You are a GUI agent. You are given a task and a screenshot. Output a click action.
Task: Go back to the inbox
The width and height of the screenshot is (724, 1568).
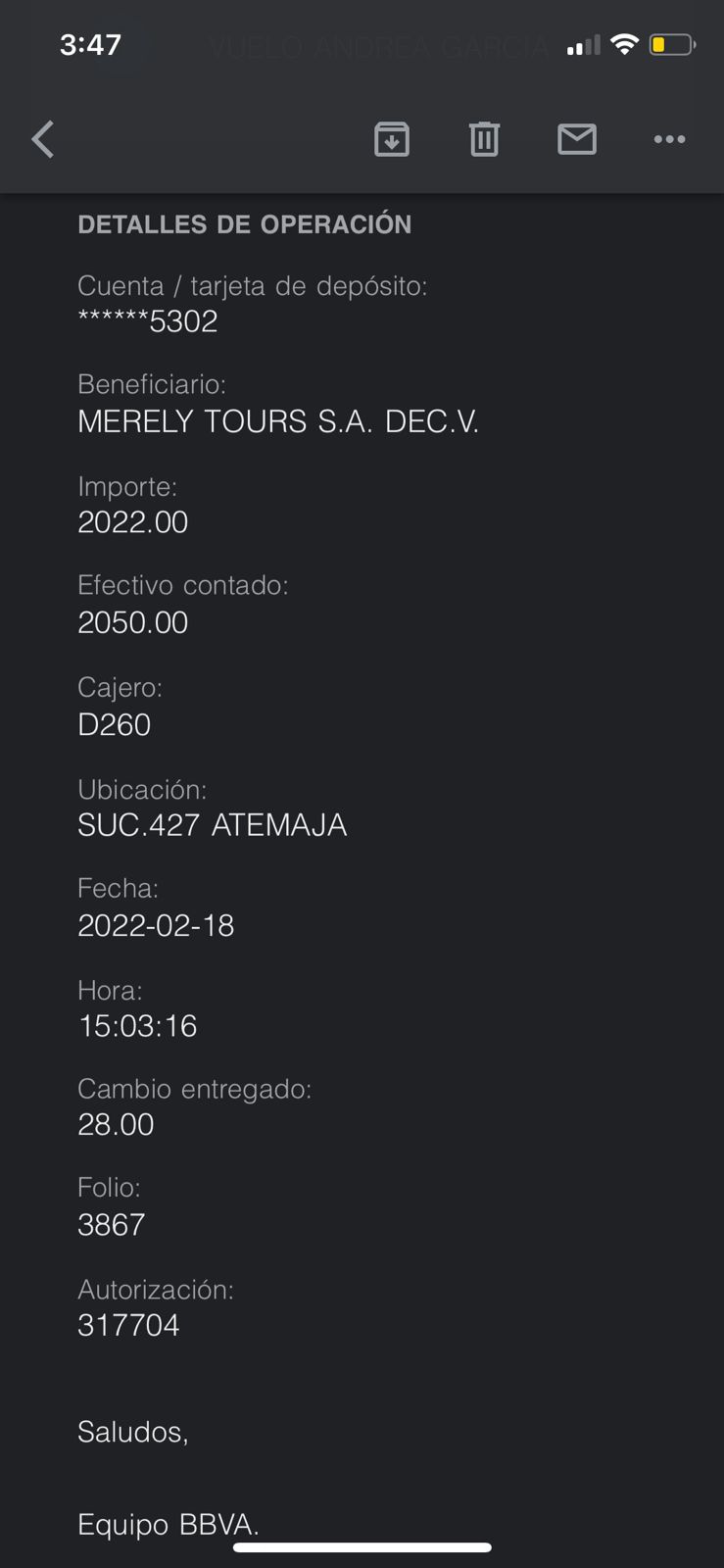point(43,139)
